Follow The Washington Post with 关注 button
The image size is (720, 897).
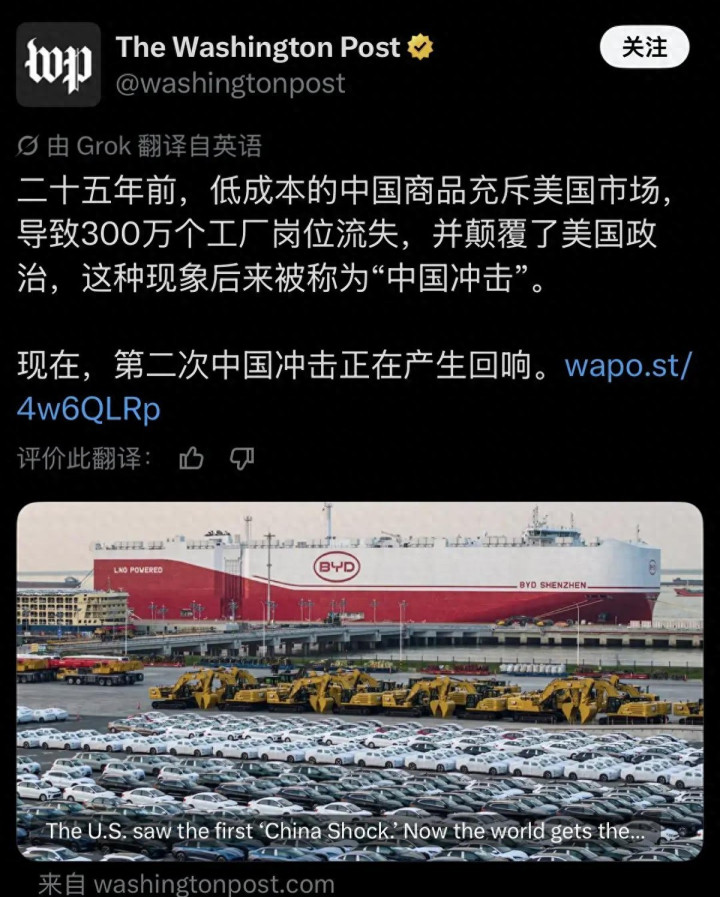(645, 47)
